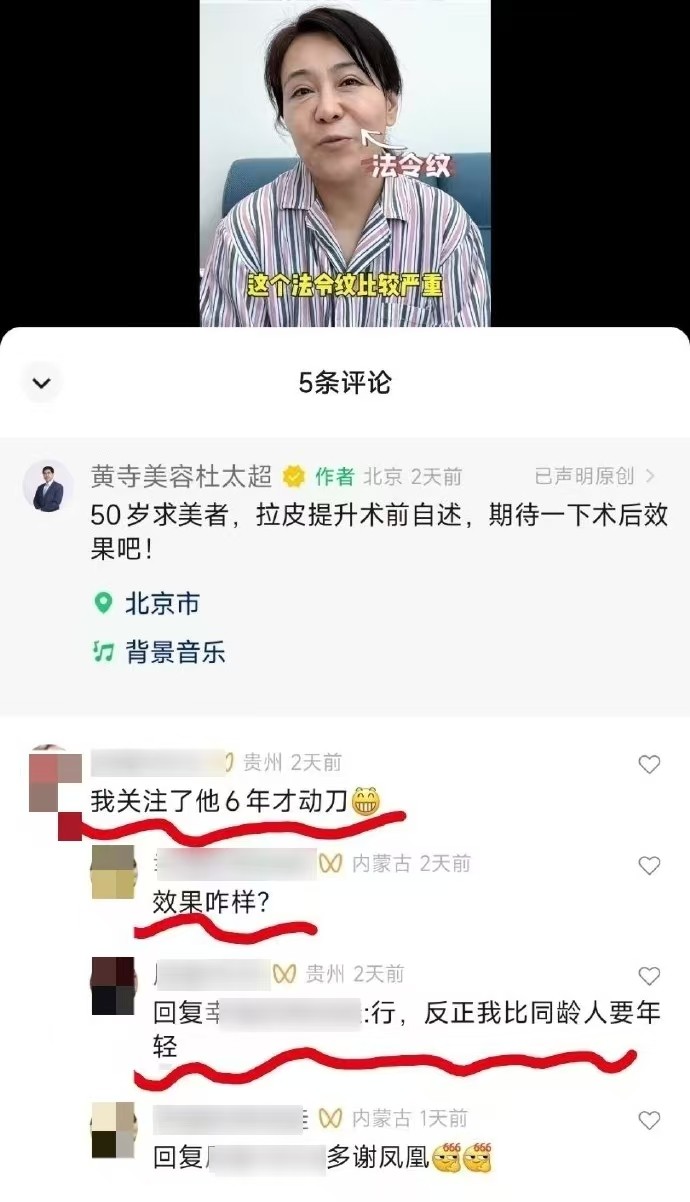Like the reply about 比同龄人要年轻
This screenshot has width=690, height=1202.
649,975
